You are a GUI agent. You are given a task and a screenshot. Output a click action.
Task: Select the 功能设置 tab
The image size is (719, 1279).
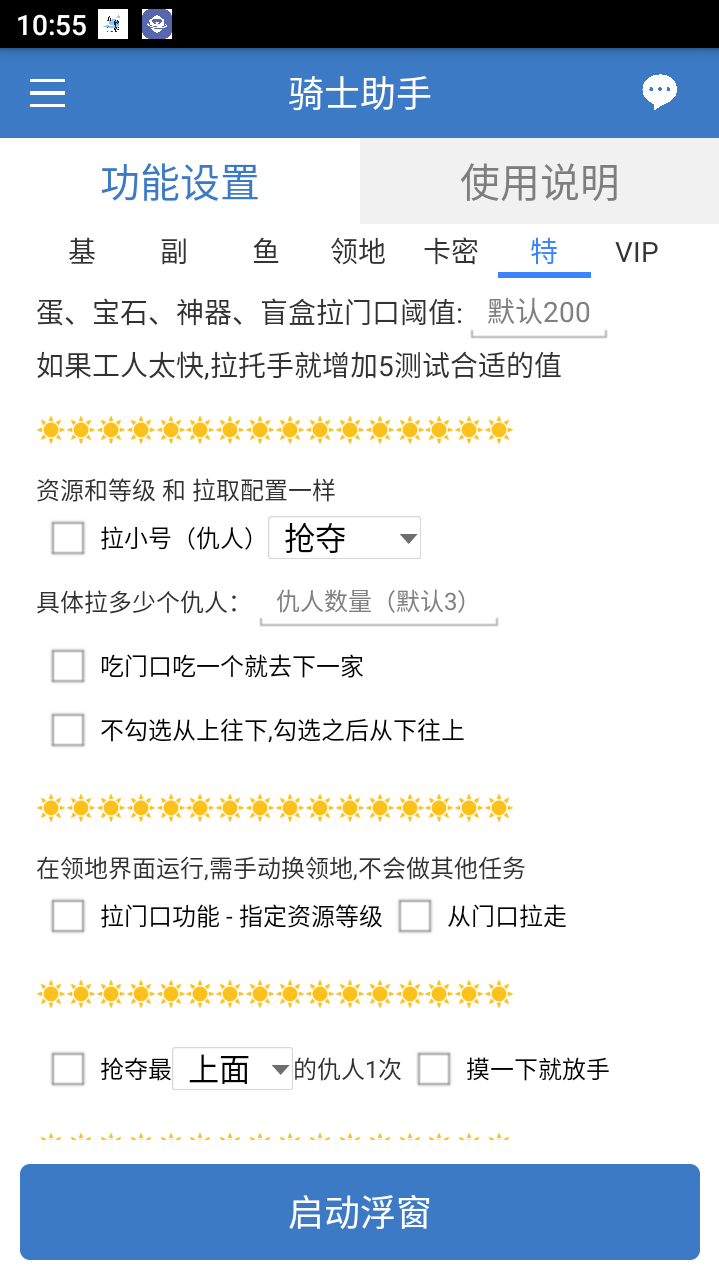[180, 182]
